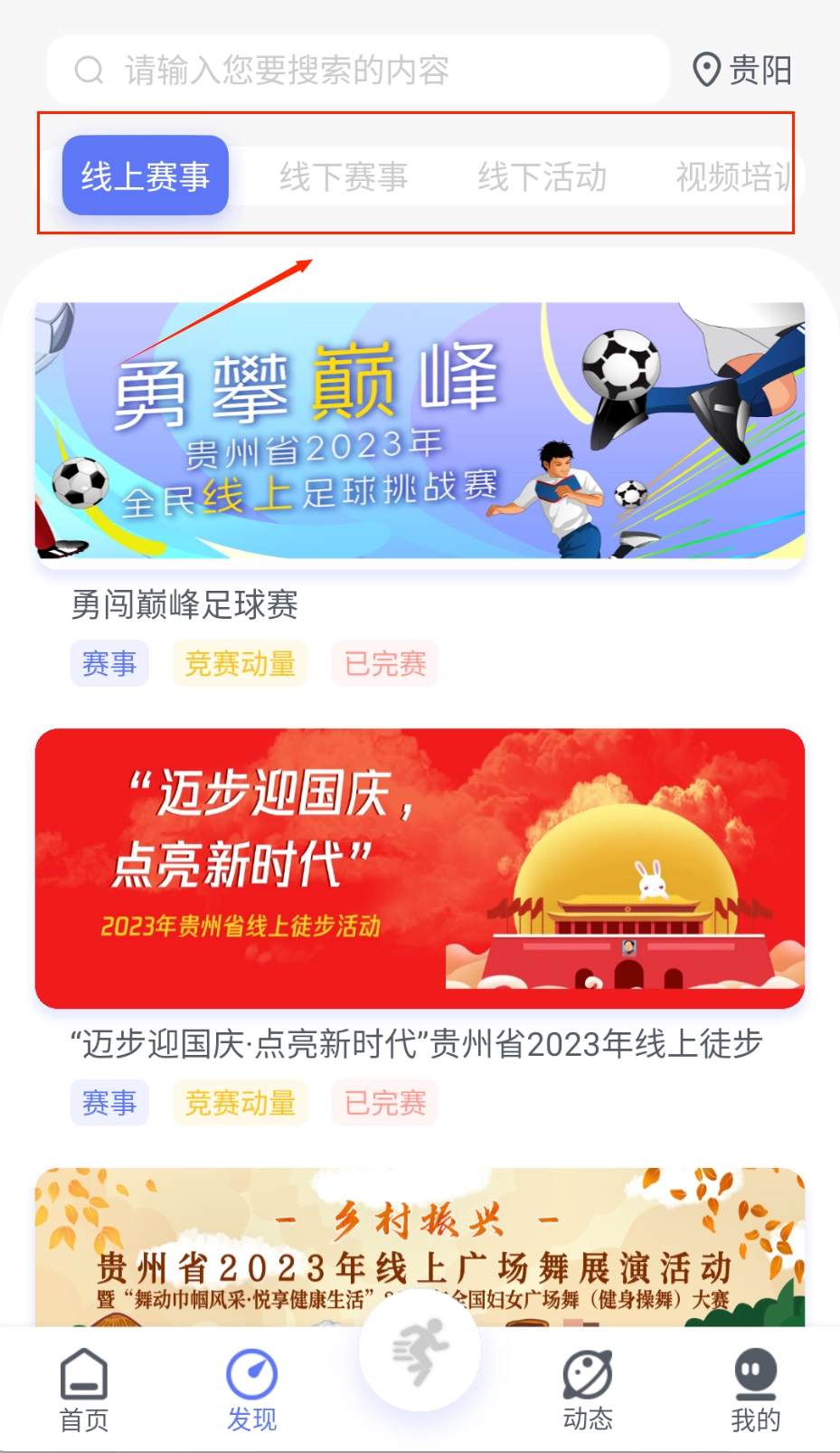Open the 乡村振兴 广场舞展演活动 card
The height and width of the screenshot is (1453, 840).
pos(420,1247)
